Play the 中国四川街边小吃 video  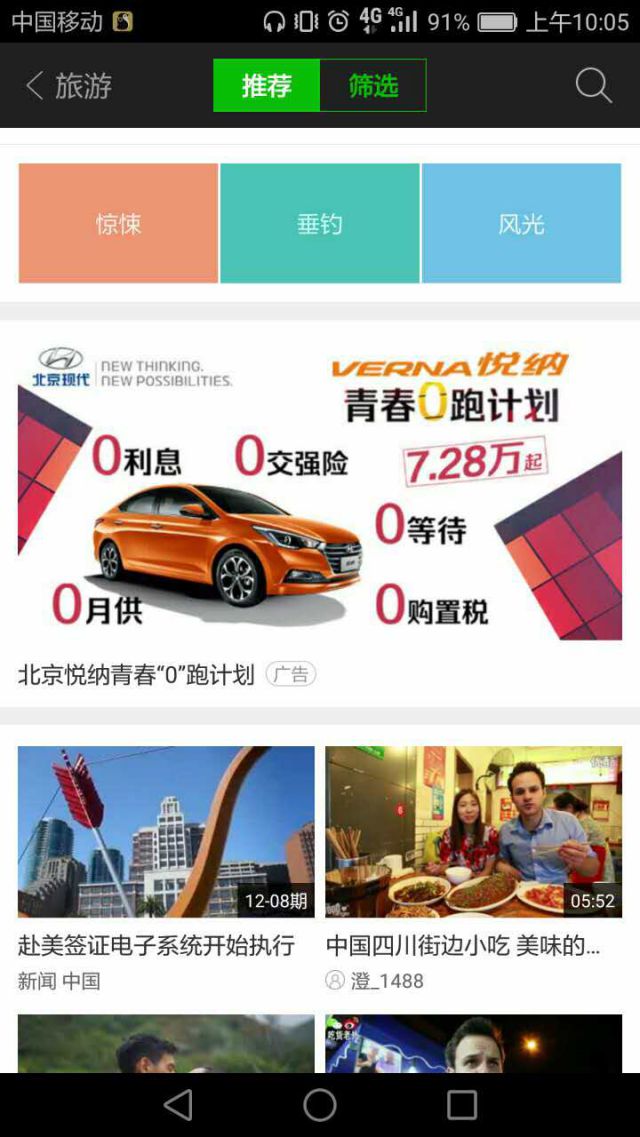pyautogui.click(x=473, y=831)
